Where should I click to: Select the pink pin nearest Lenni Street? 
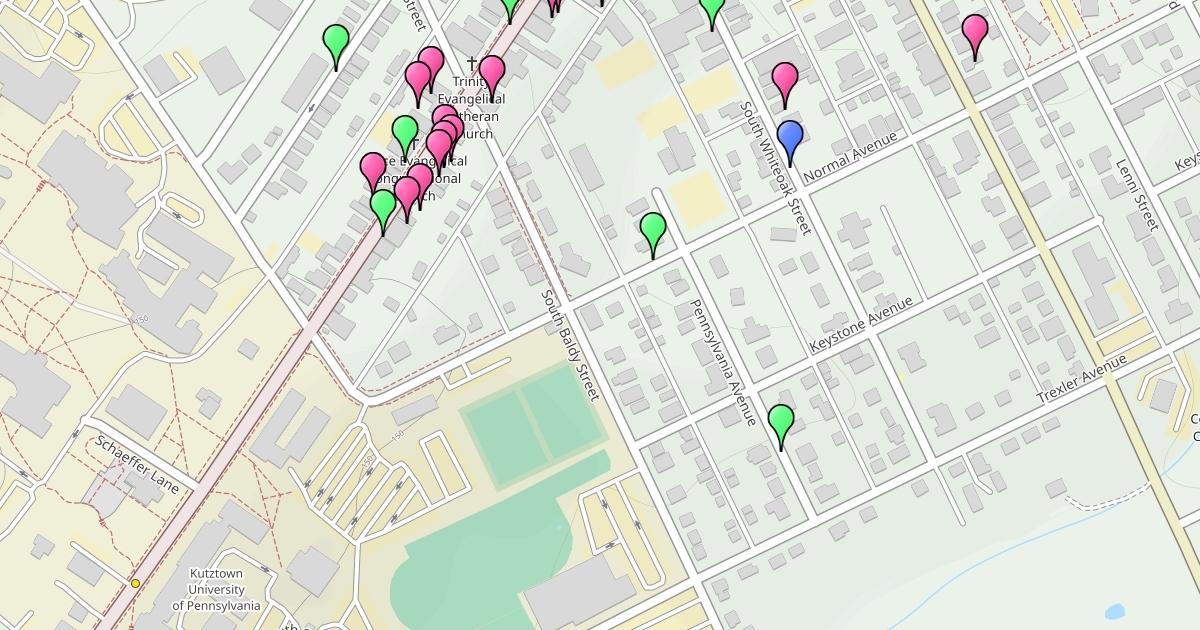974,35
